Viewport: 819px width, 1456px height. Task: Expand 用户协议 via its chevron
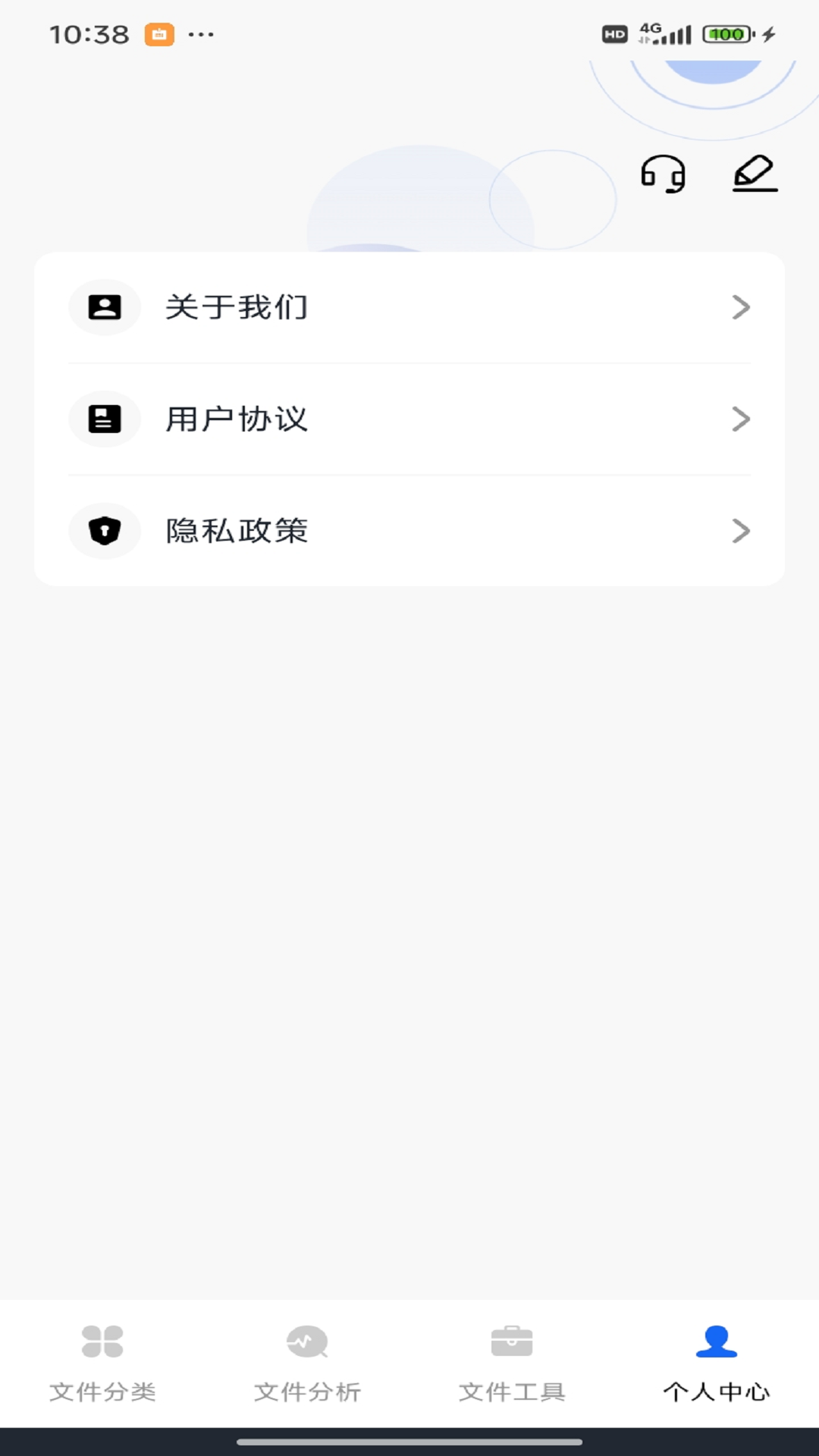[741, 418]
